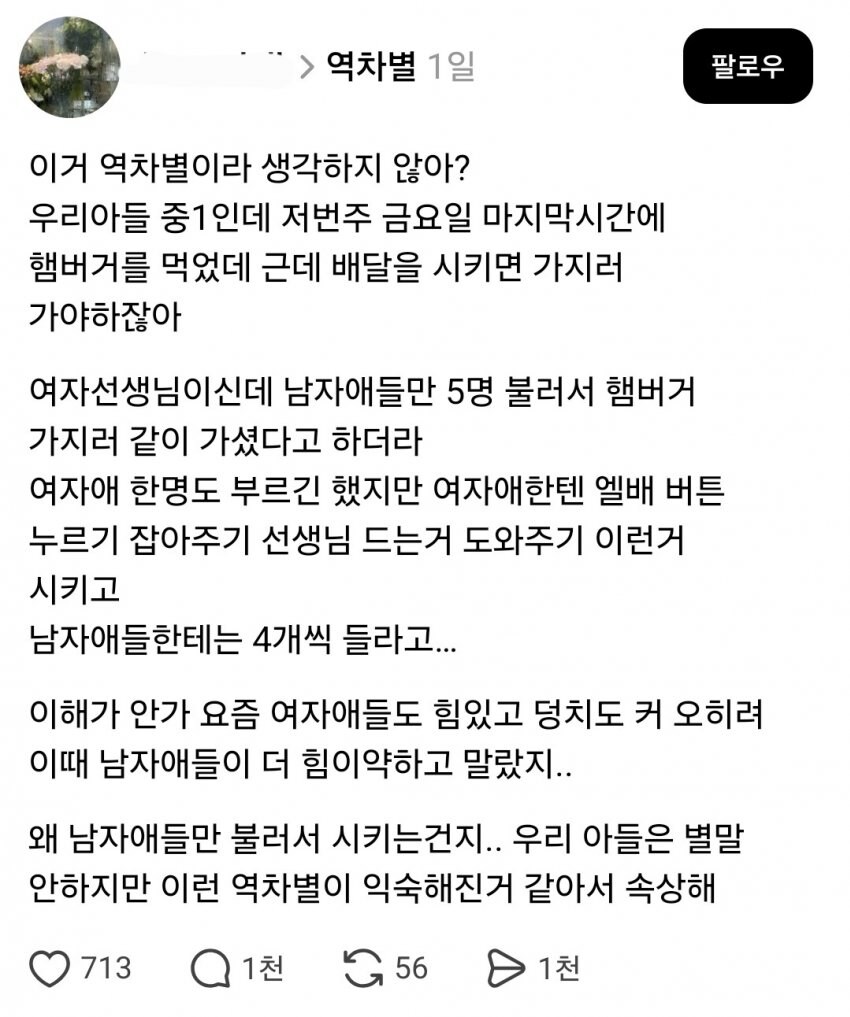This screenshot has width=850, height=1017.
Task: Open the poster's profile picture
Action: tap(70, 67)
